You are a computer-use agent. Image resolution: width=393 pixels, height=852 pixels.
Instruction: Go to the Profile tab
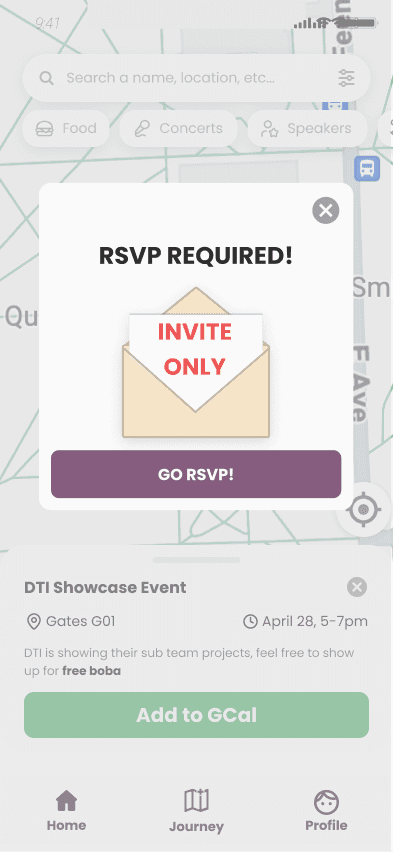(326, 811)
